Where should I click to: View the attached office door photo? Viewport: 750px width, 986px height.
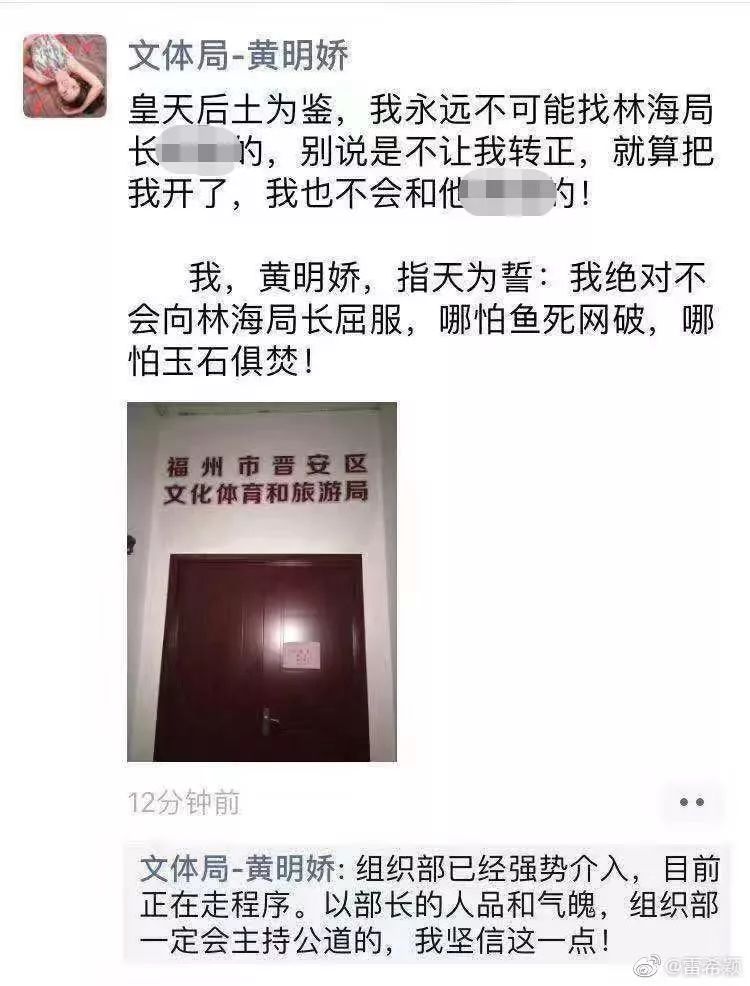coord(262,582)
